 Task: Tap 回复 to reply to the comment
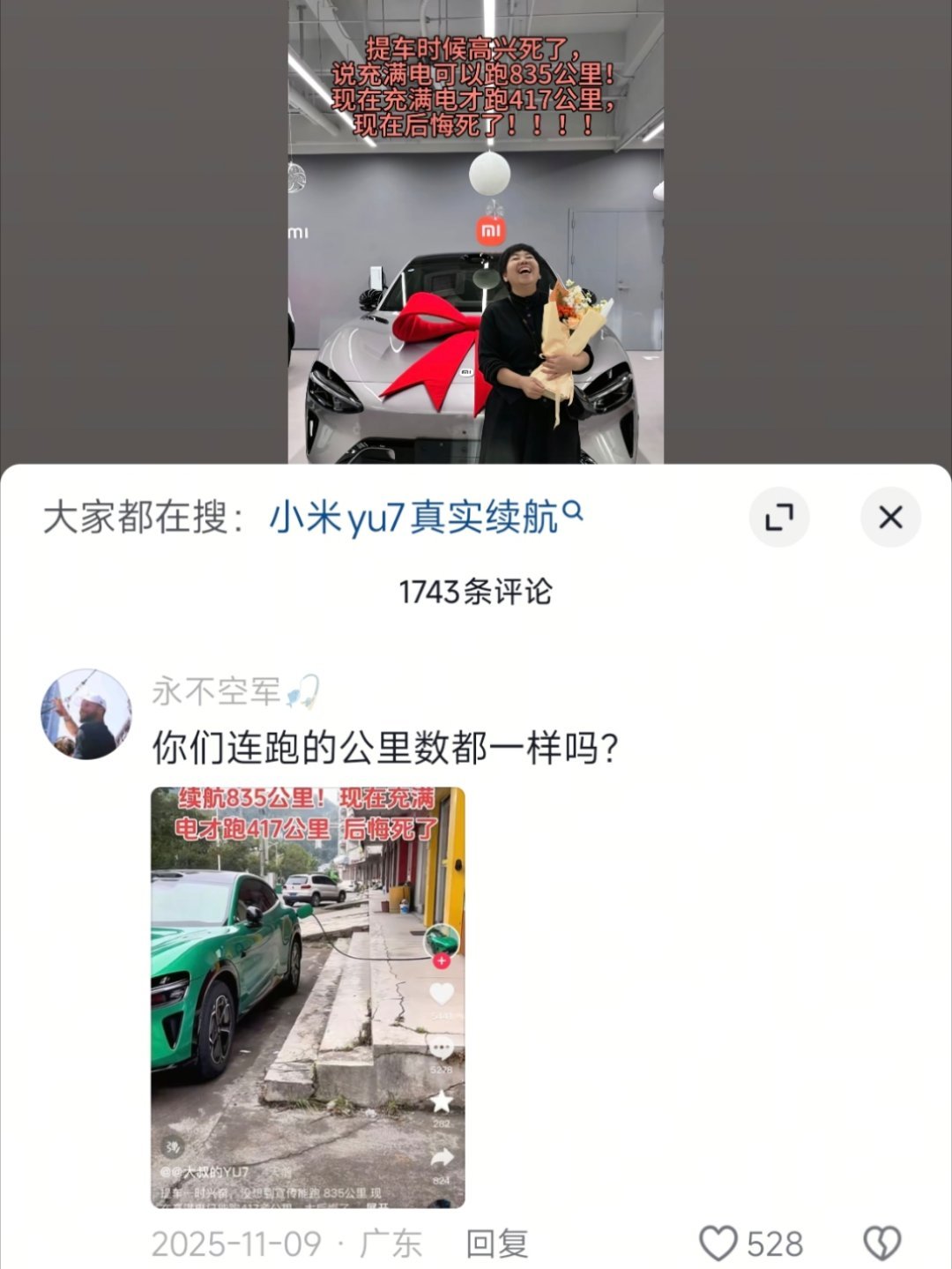pos(498,1243)
